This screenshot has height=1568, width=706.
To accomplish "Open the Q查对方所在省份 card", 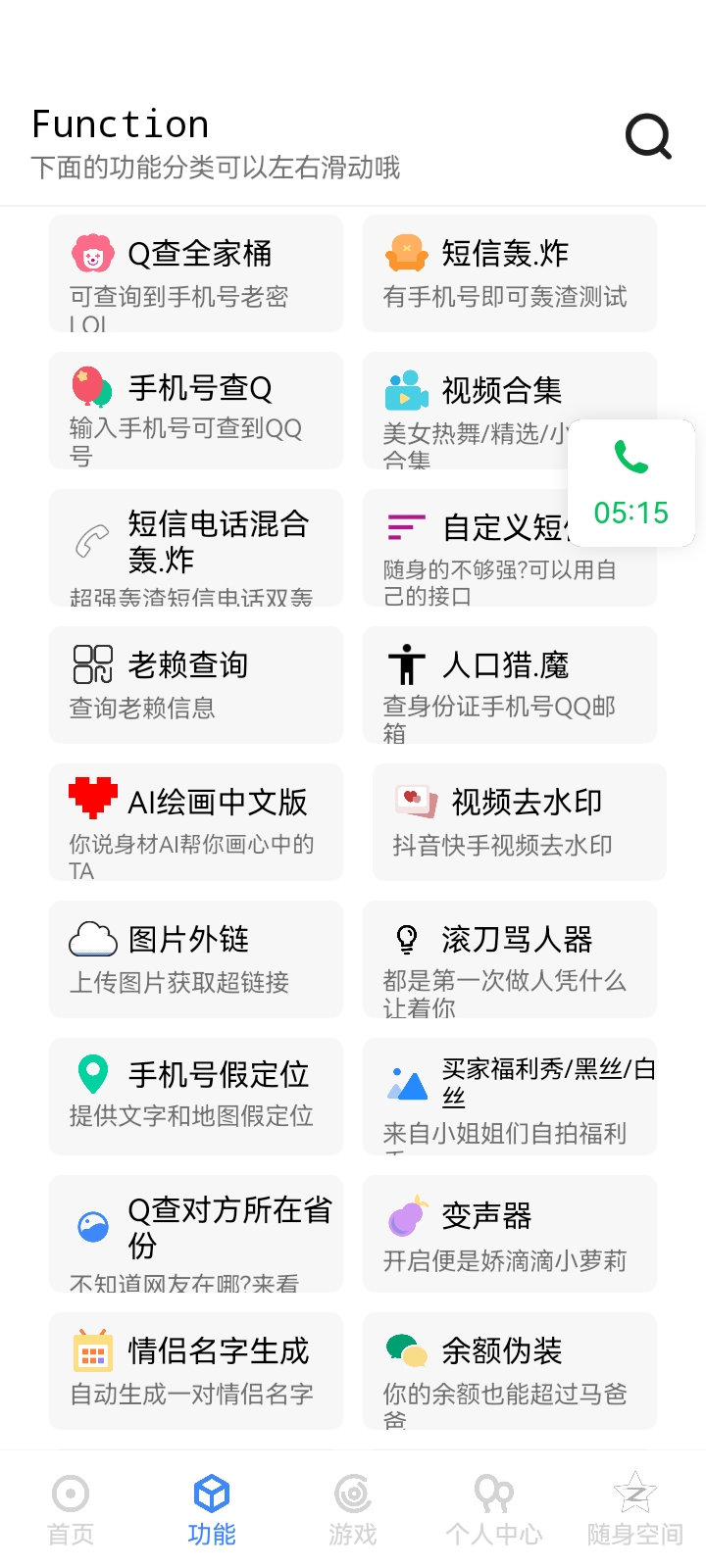I will pyautogui.click(x=196, y=1234).
